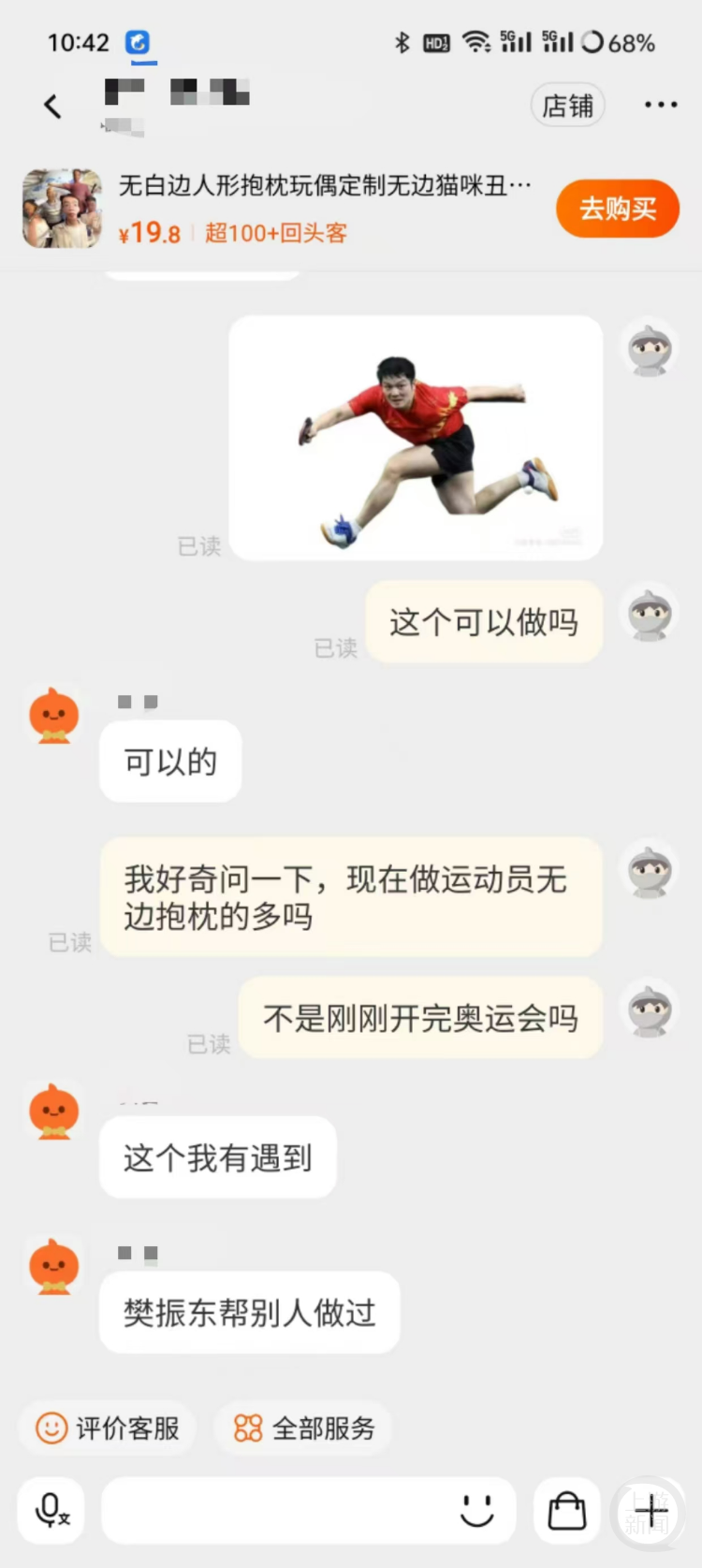Switch to voice input microphone
The image size is (702, 1568).
[x=51, y=1510]
